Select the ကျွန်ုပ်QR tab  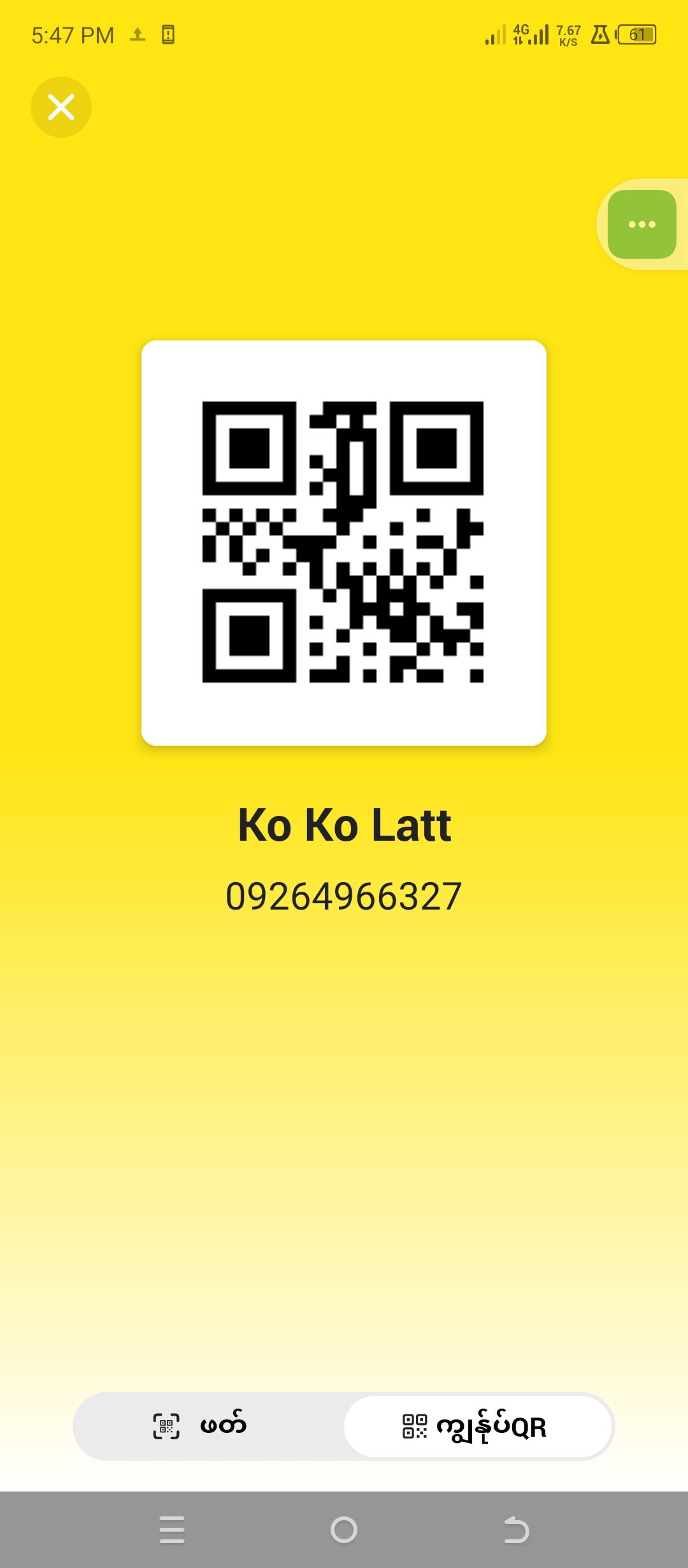(x=477, y=1426)
